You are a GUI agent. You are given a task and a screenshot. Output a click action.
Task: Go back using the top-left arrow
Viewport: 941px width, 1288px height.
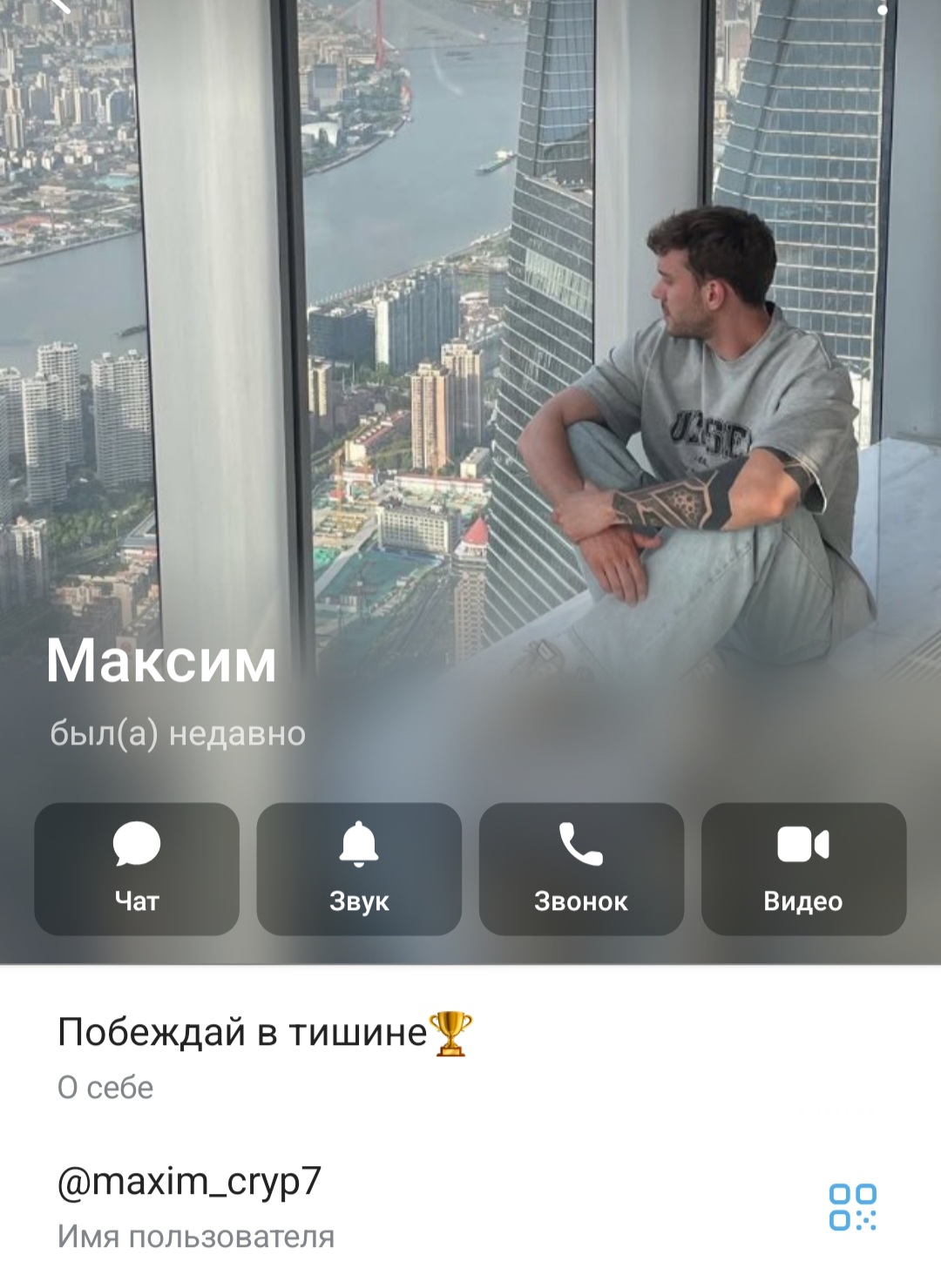(x=59, y=5)
